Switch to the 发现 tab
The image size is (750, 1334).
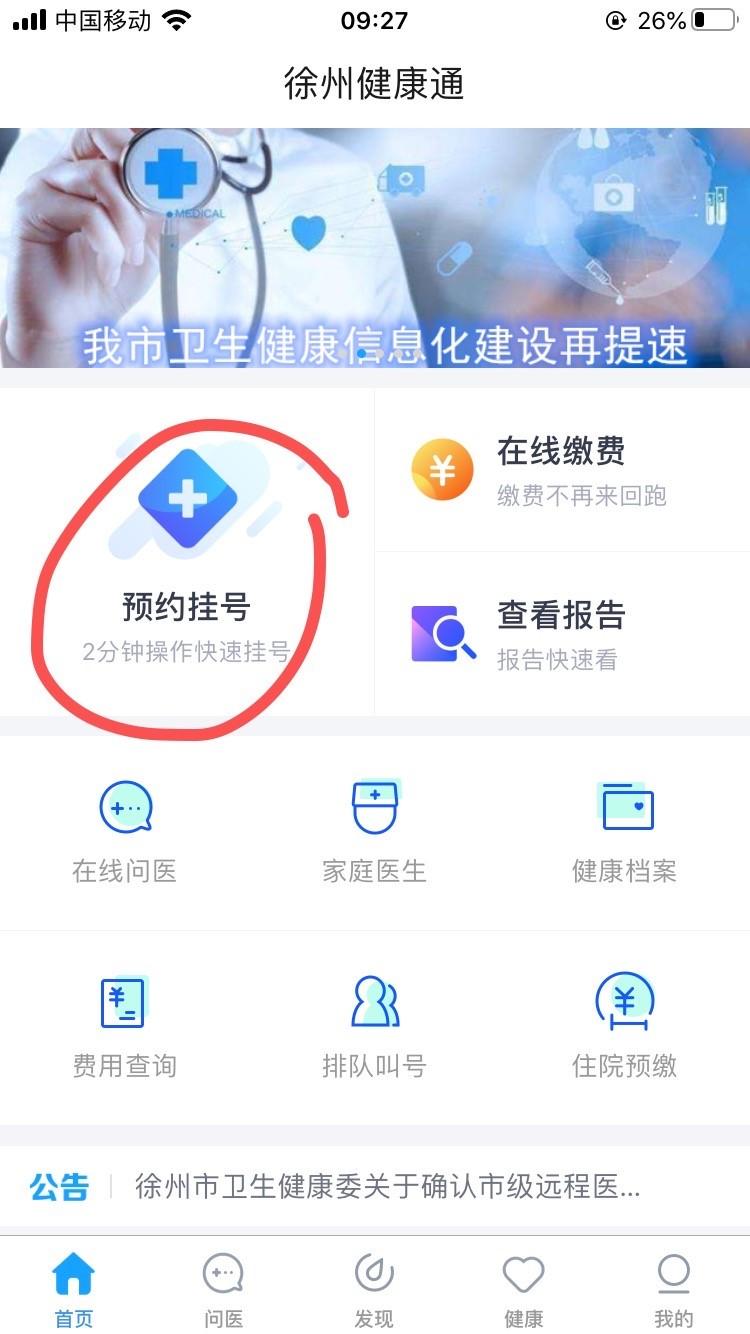point(374,1289)
